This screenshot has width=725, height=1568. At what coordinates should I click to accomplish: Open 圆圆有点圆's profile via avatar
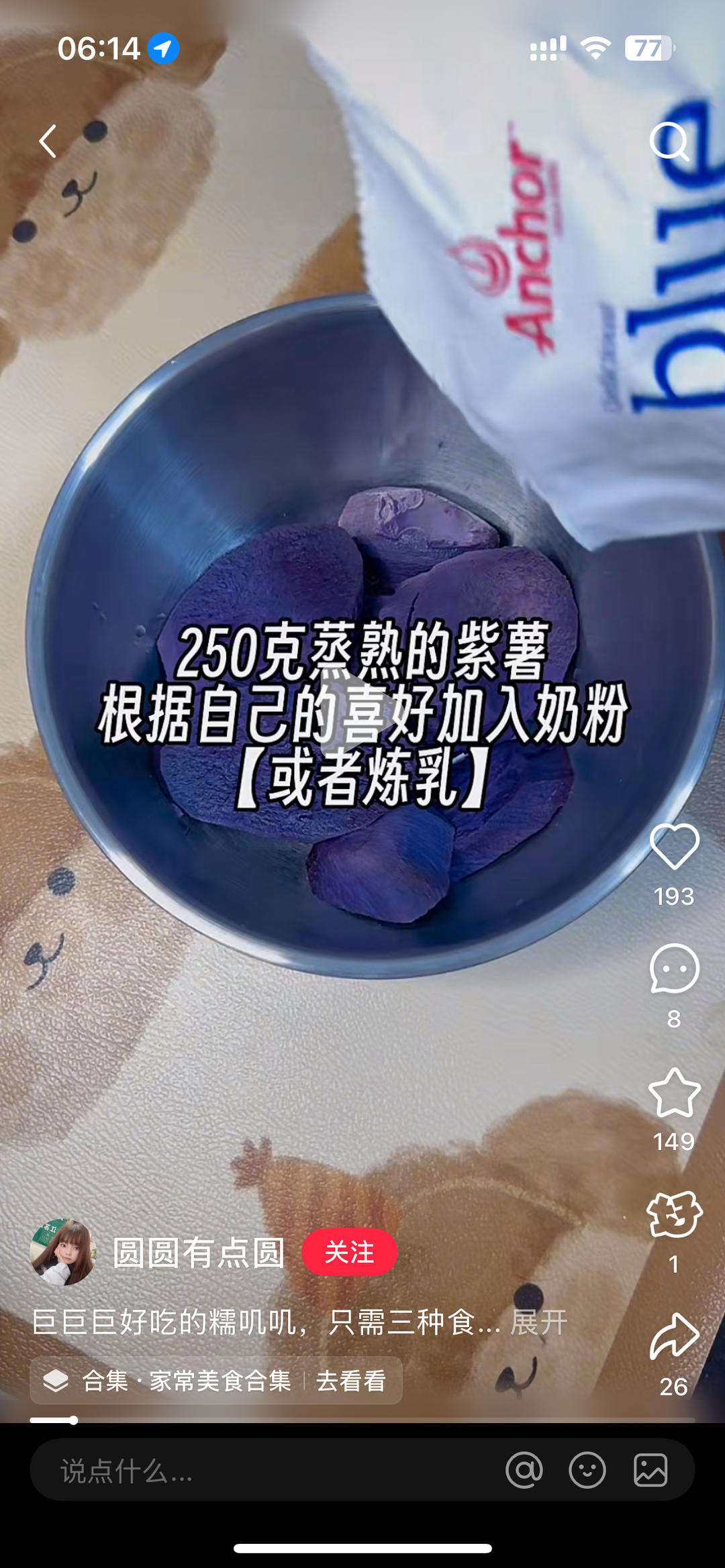click(64, 1252)
